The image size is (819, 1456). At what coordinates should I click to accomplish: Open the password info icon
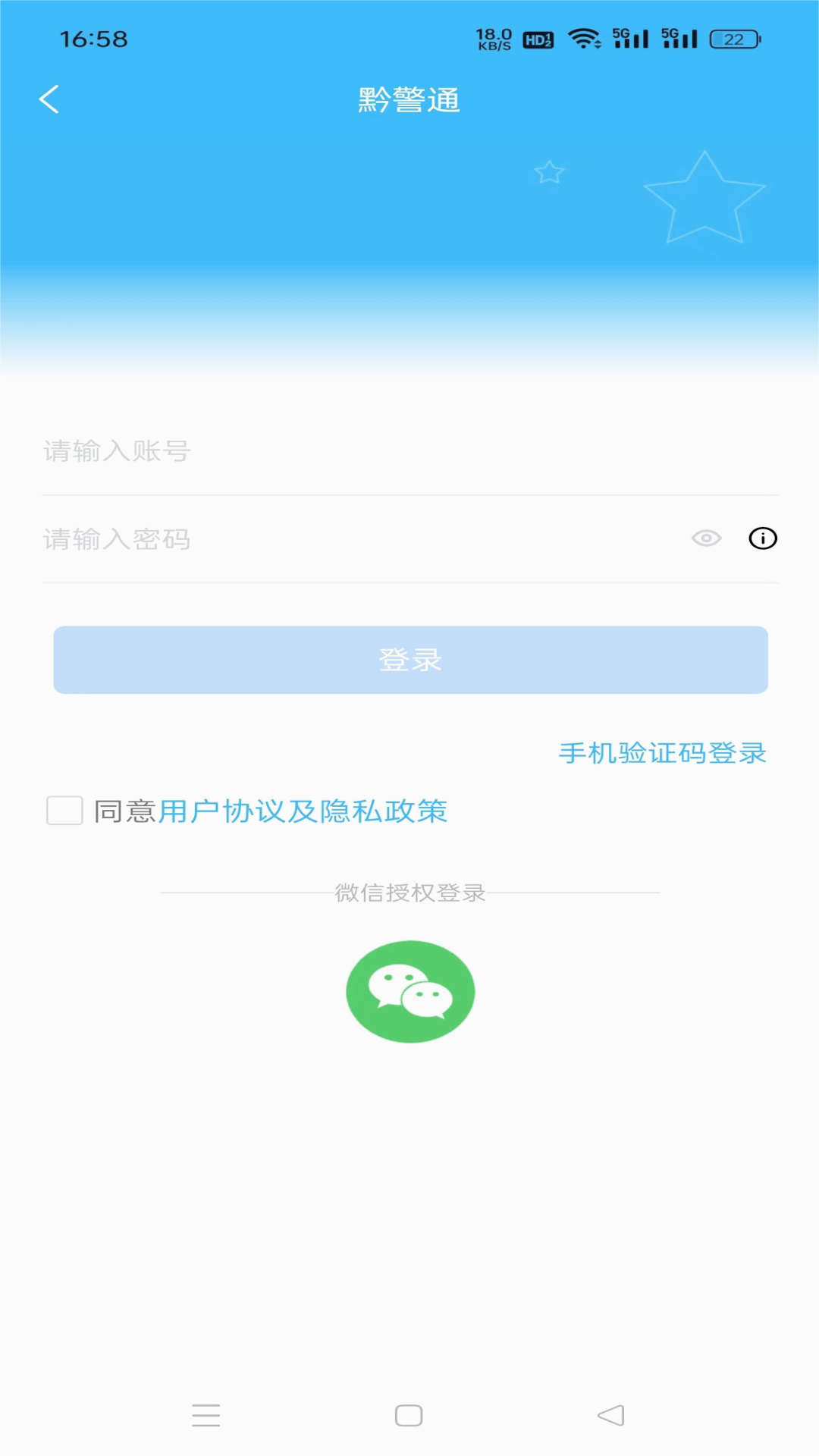763,538
